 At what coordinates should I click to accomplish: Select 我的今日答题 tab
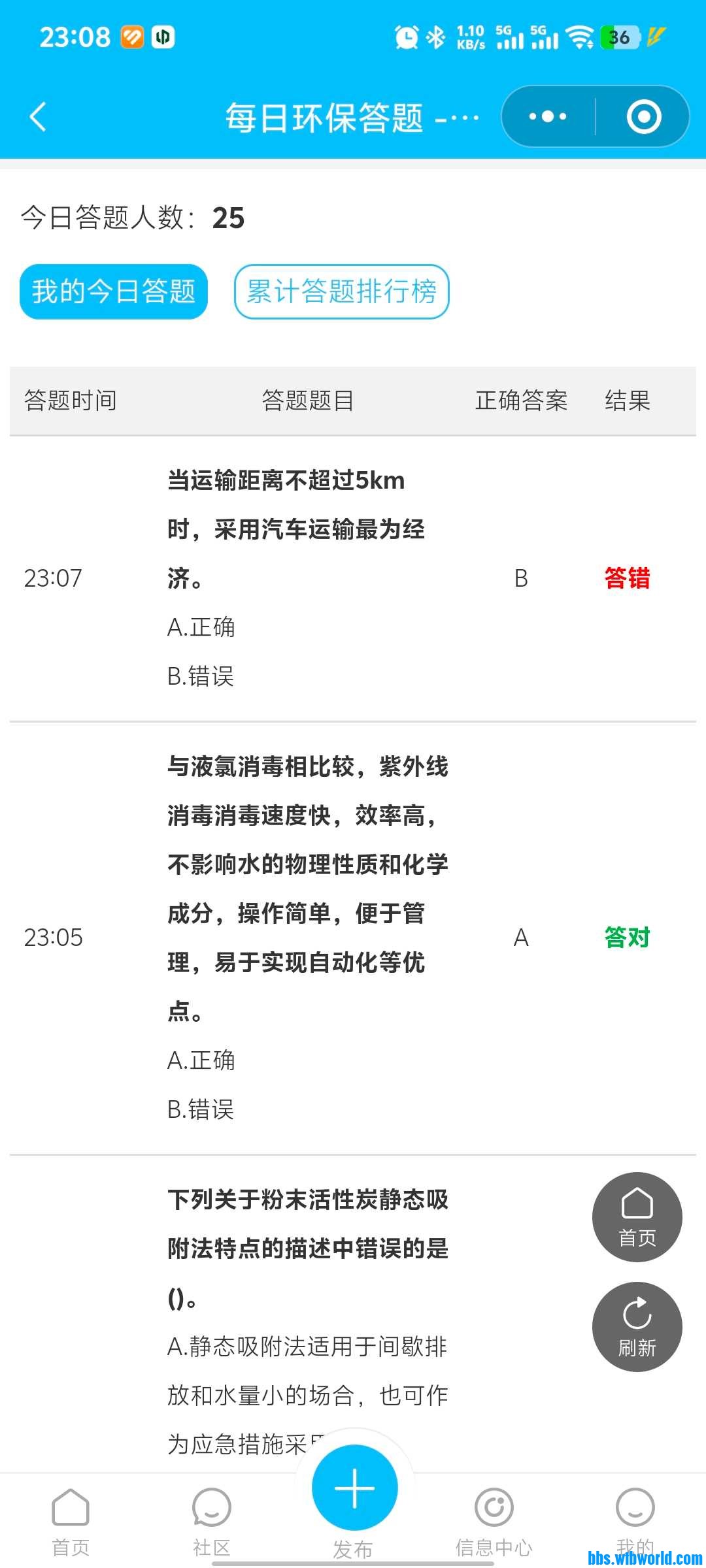(114, 293)
